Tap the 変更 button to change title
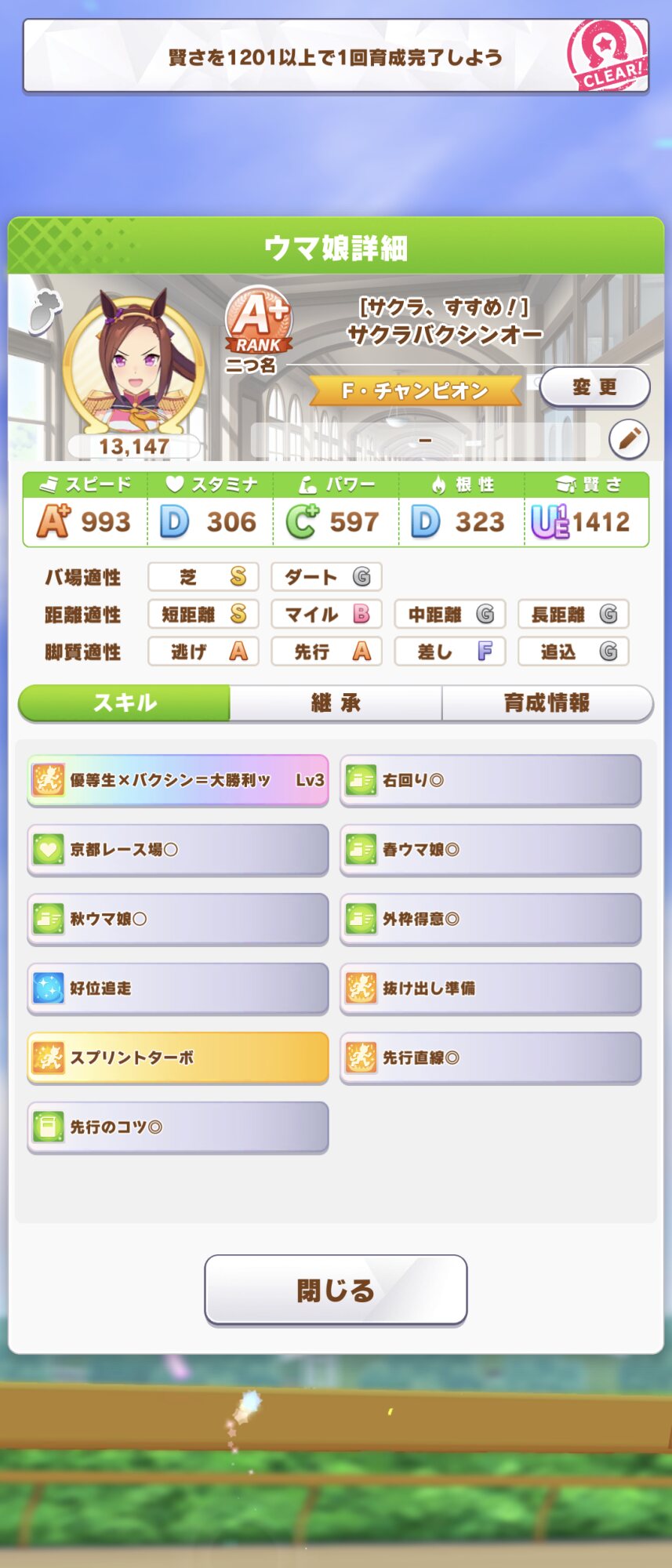The height and width of the screenshot is (1568, 672). 594,387
